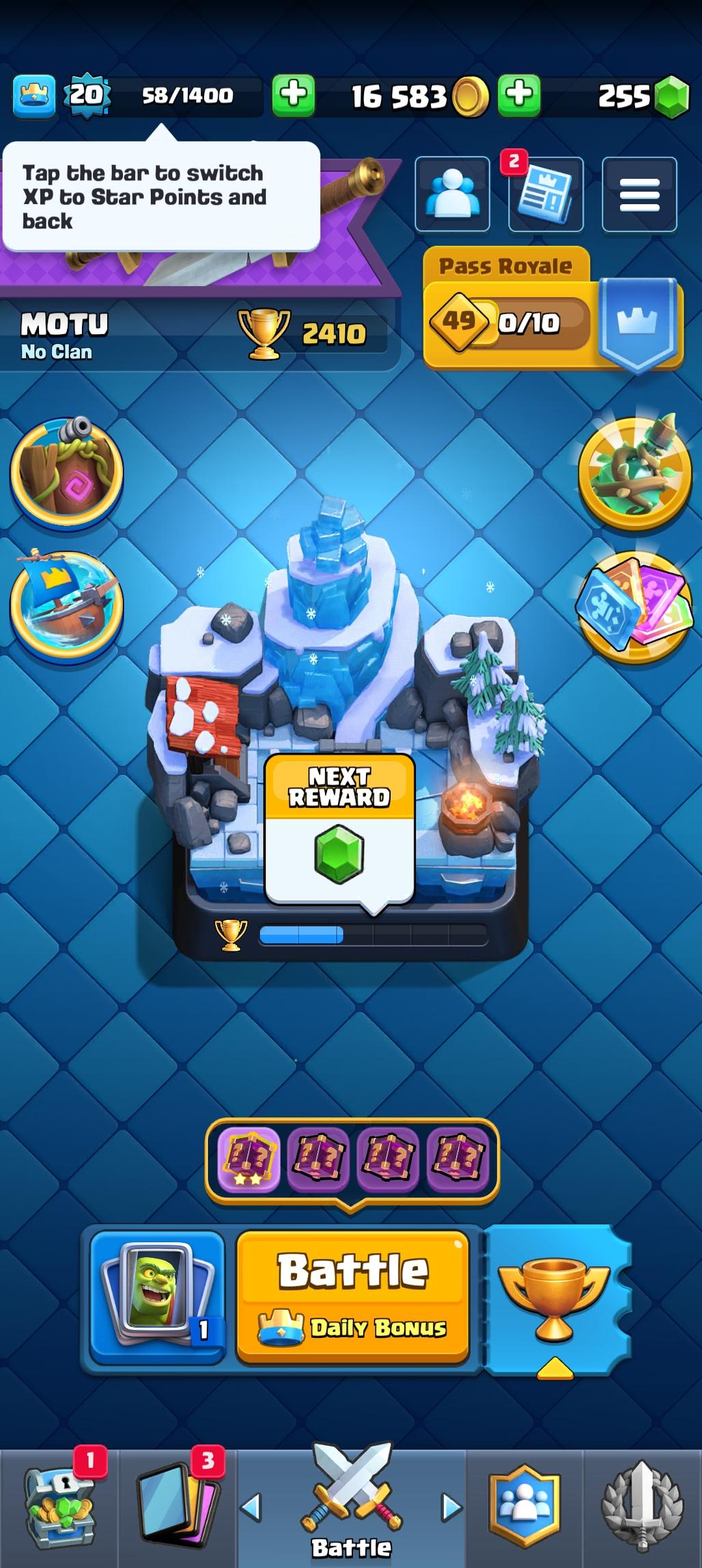The height and width of the screenshot is (1568, 702).
Task: Add more gold with the plus button
Action: tap(294, 96)
